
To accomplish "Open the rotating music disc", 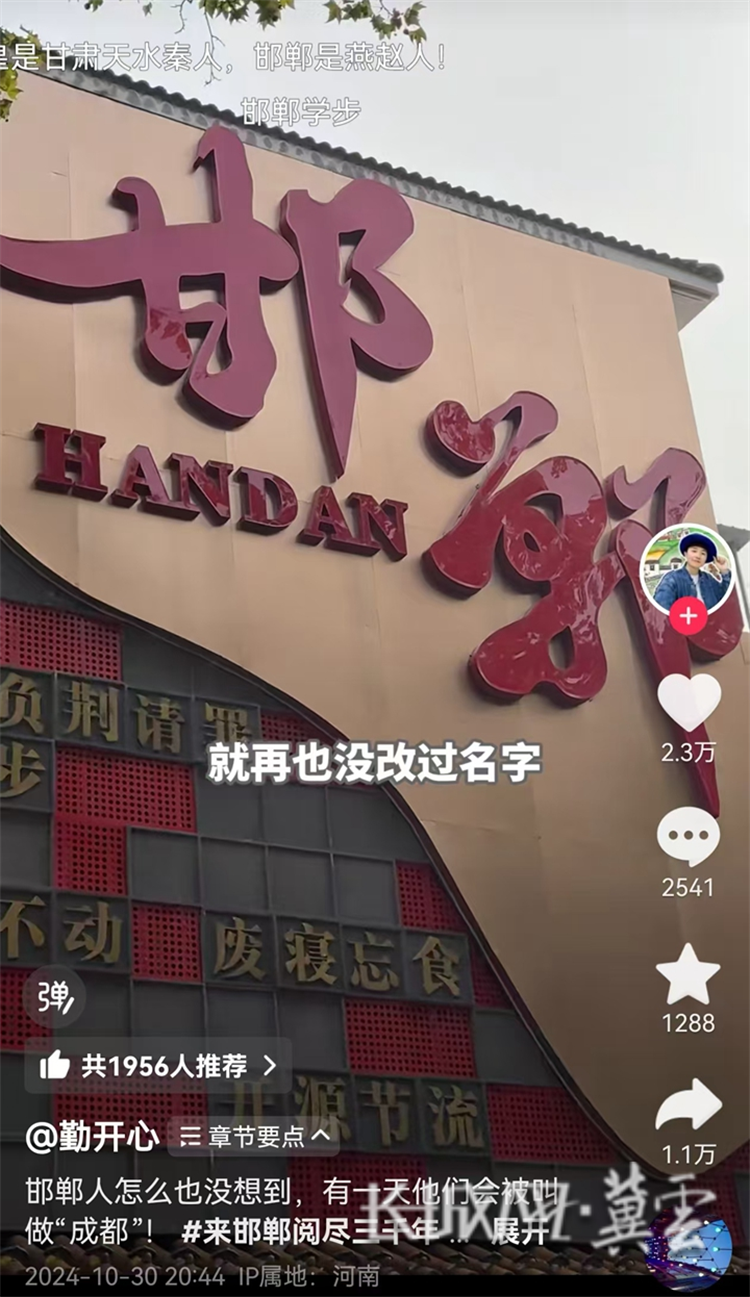I will point(689,1252).
